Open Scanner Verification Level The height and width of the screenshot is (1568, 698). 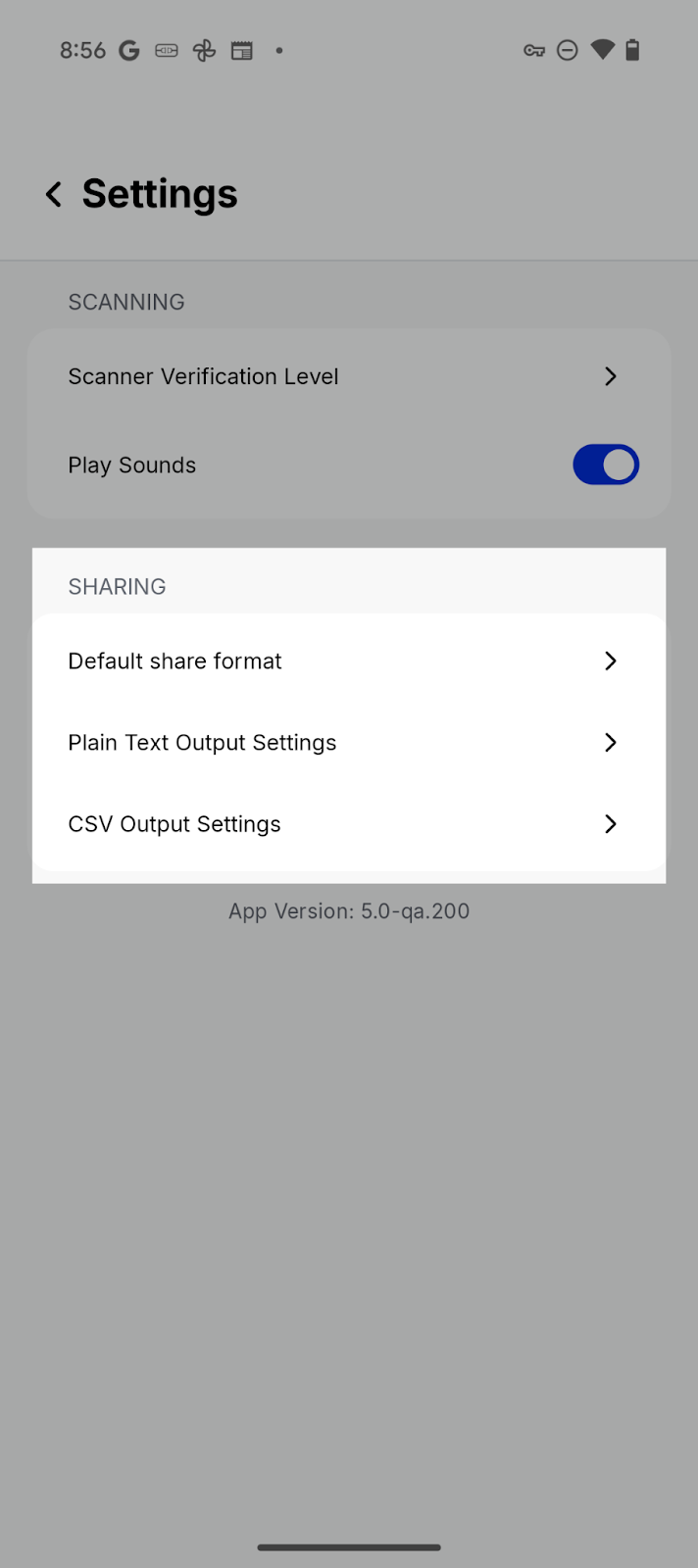point(348,376)
